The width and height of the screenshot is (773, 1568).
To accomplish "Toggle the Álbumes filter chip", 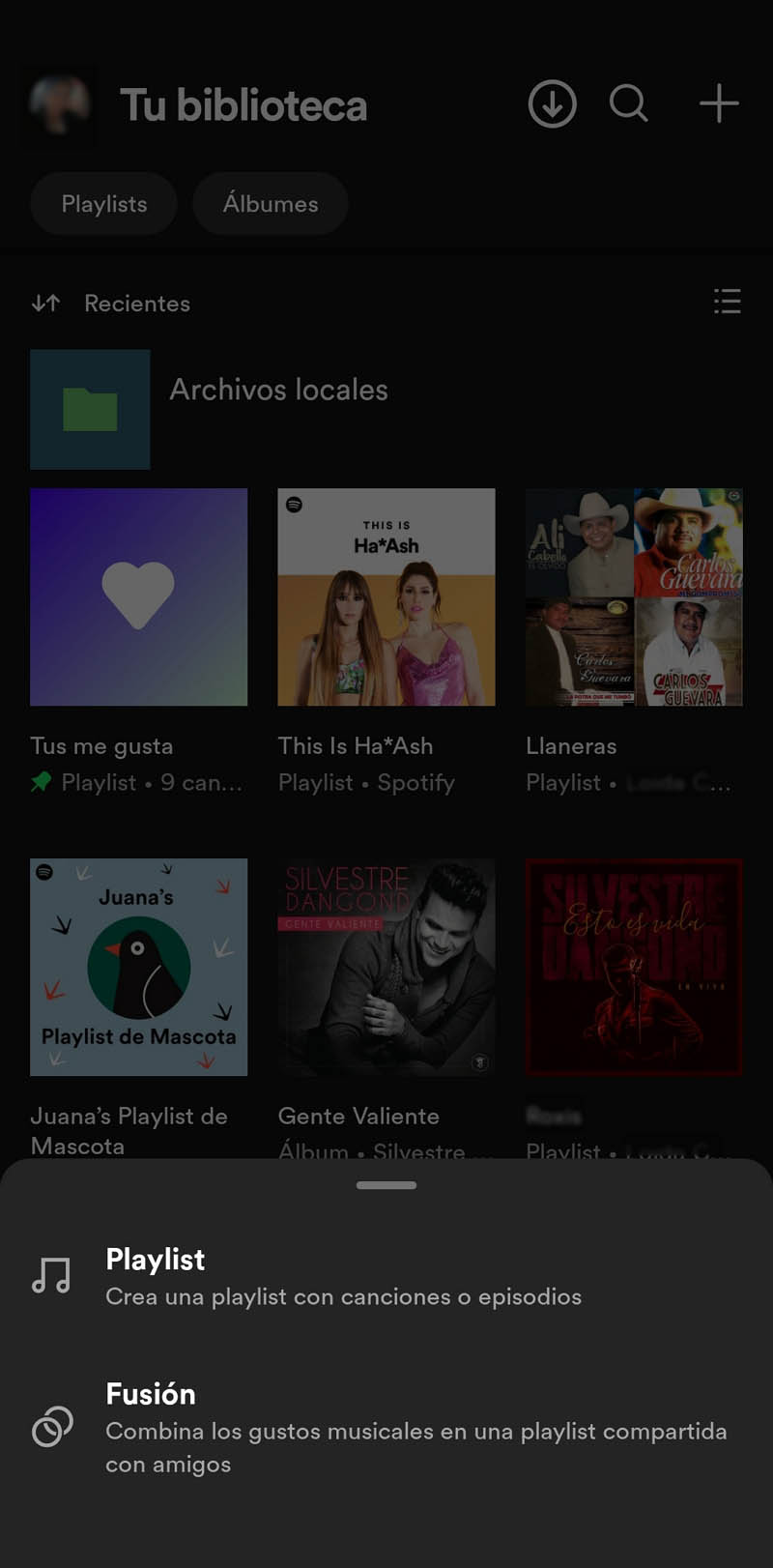I will (271, 203).
